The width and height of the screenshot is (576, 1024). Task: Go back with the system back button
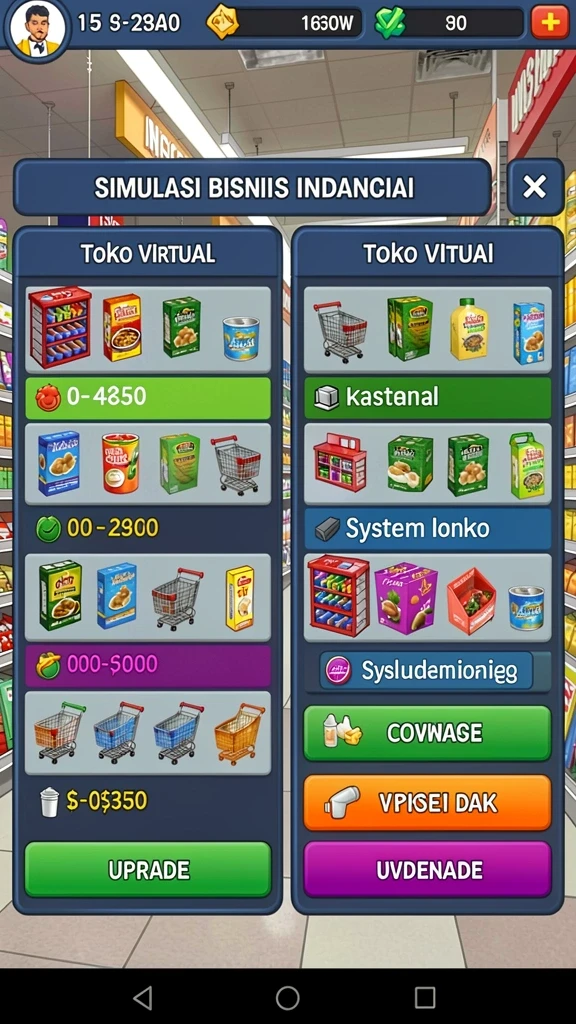click(142, 997)
